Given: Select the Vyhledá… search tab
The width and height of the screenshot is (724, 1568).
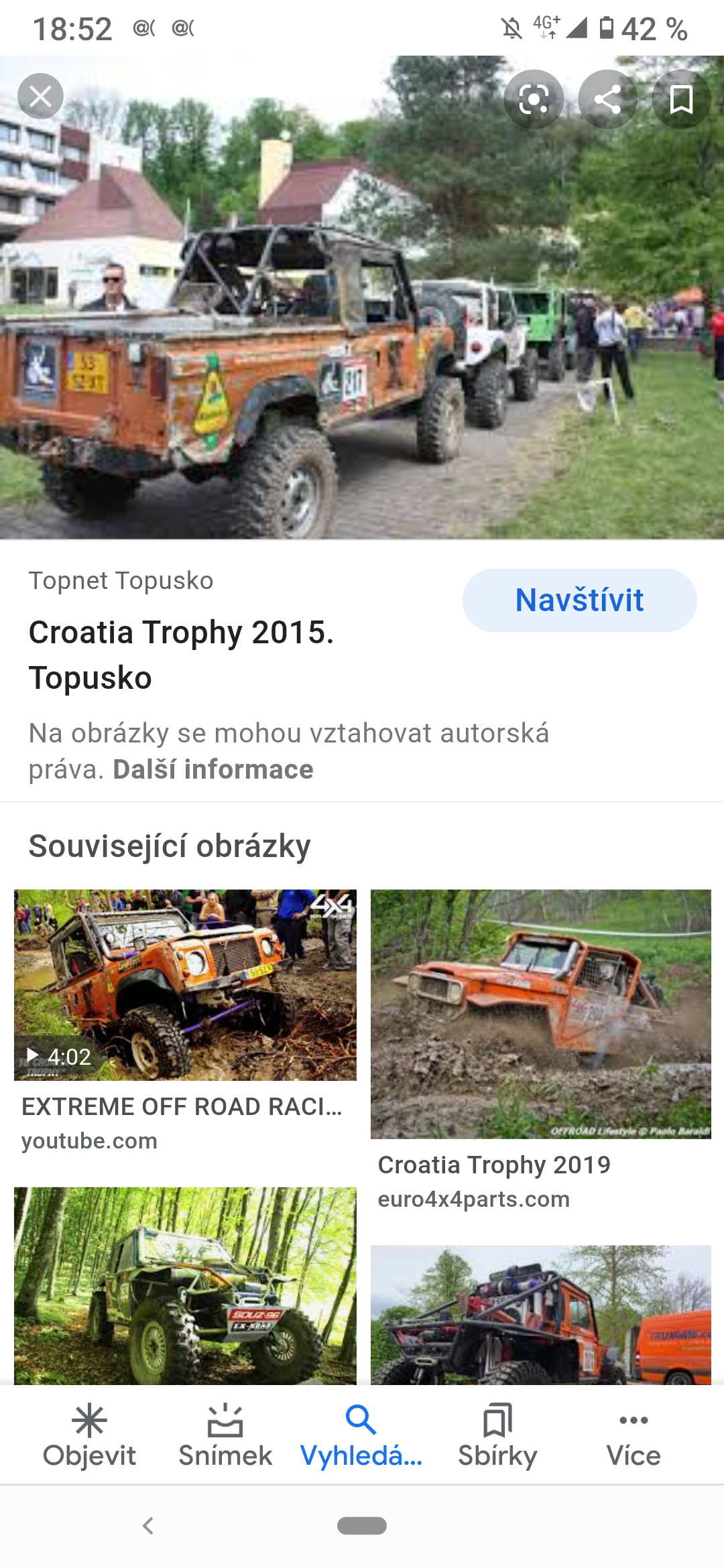Looking at the screenshot, I should [x=361, y=1435].
